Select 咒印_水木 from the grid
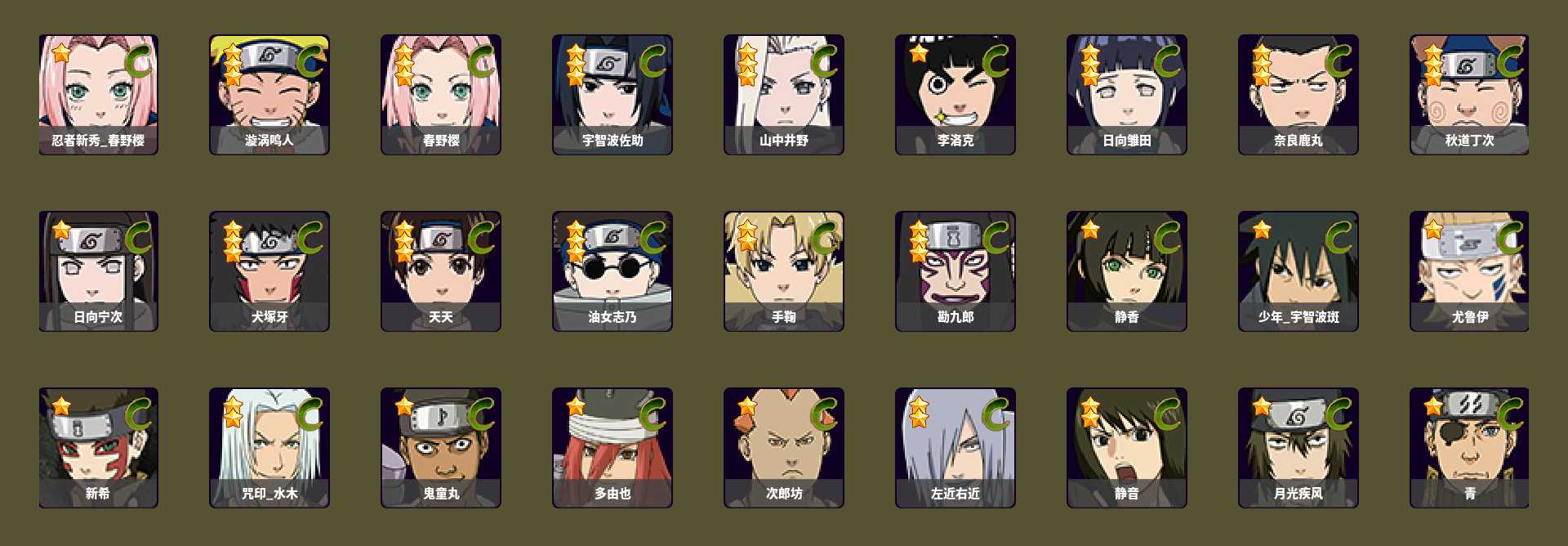The image size is (1568, 546). click(x=269, y=448)
